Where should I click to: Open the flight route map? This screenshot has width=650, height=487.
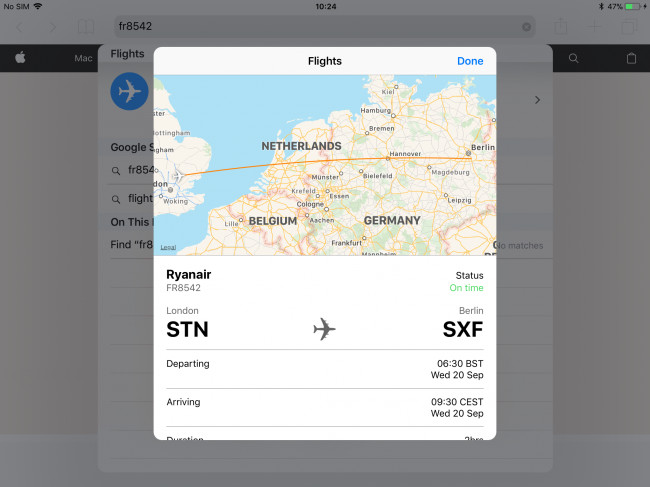click(x=325, y=165)
